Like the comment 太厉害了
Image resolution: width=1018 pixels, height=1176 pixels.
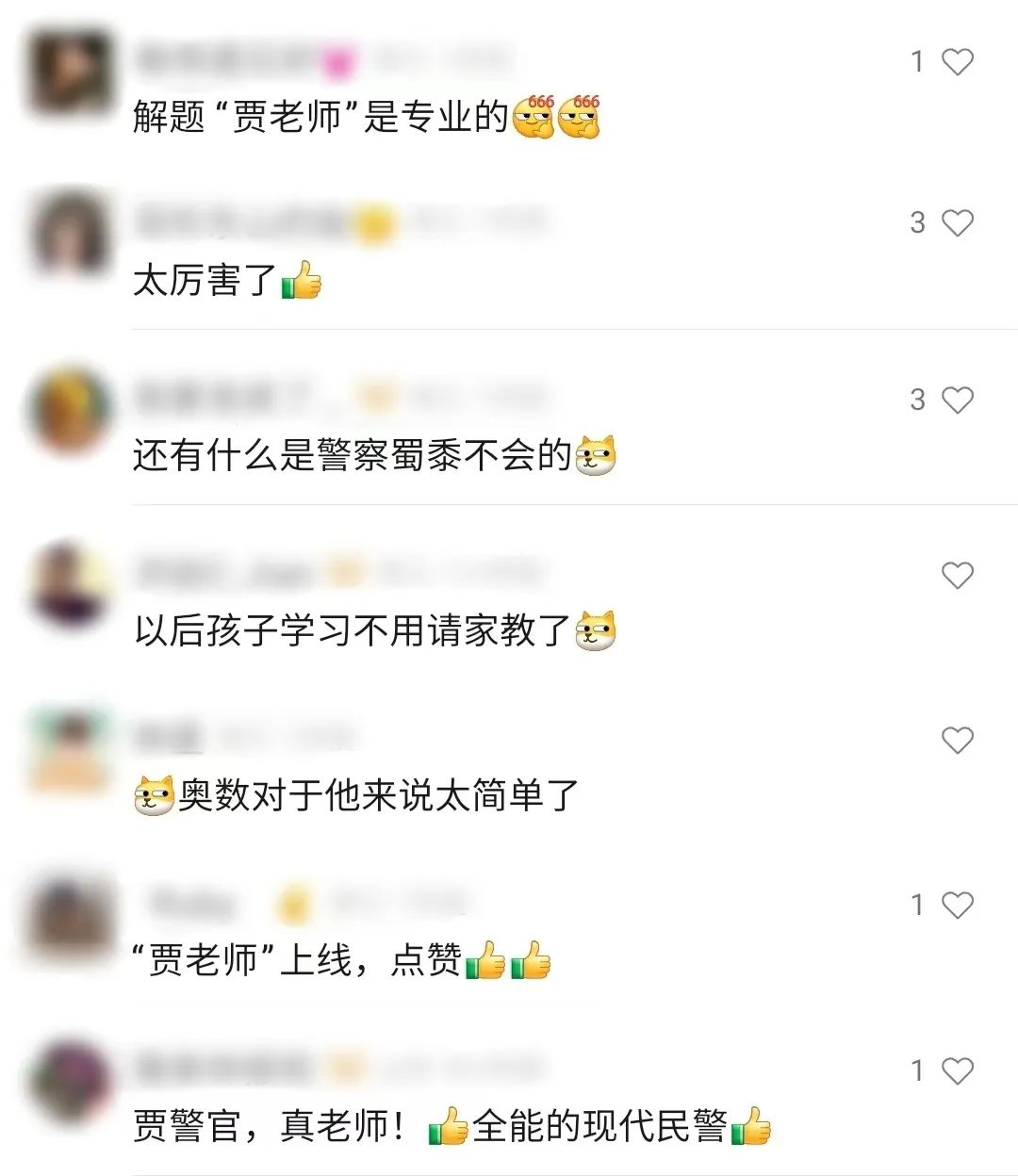(958, 223)
